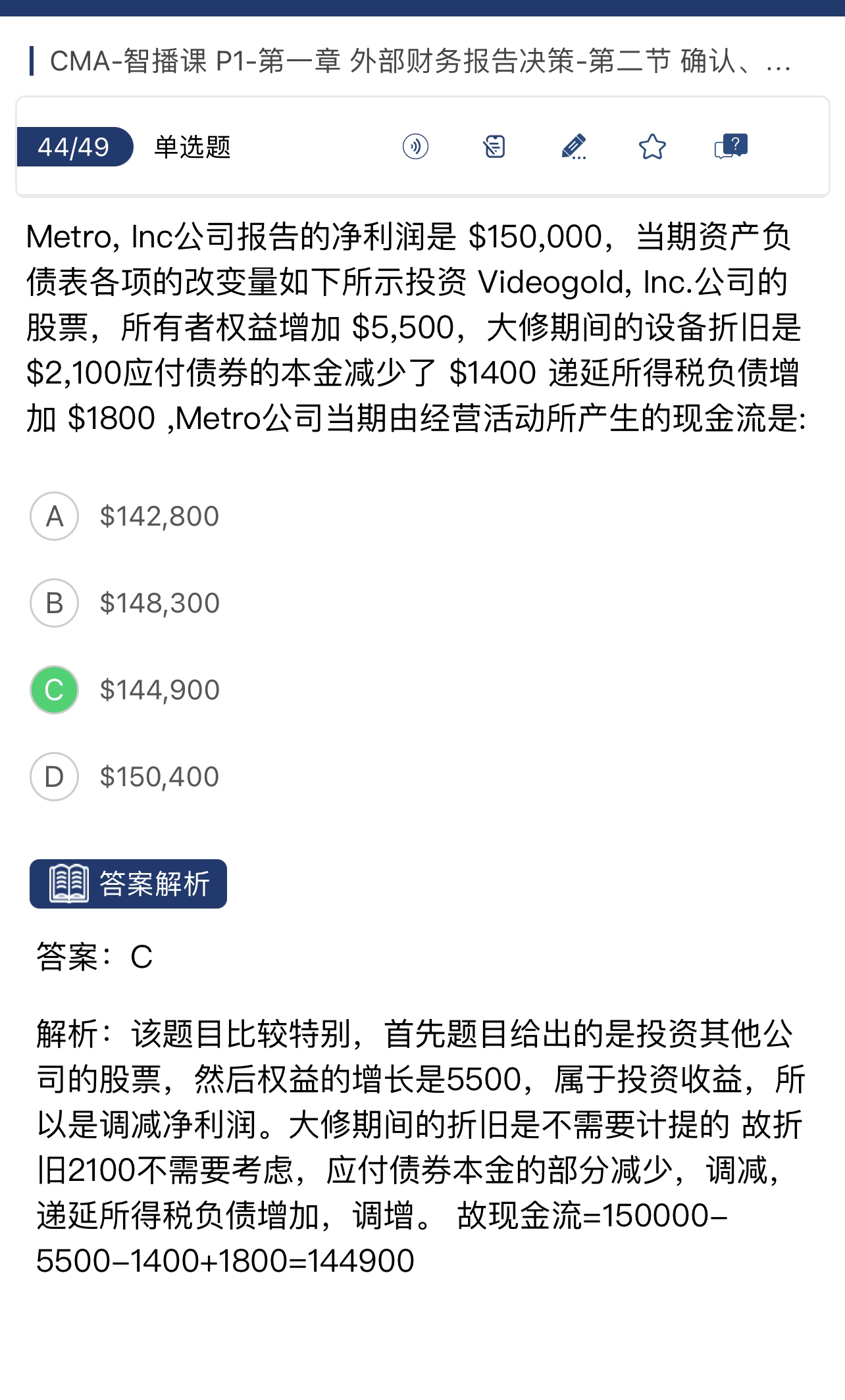Mark option D $150,400 as answer
Viewport: 845px width, 1400px height.
(55, 777)
